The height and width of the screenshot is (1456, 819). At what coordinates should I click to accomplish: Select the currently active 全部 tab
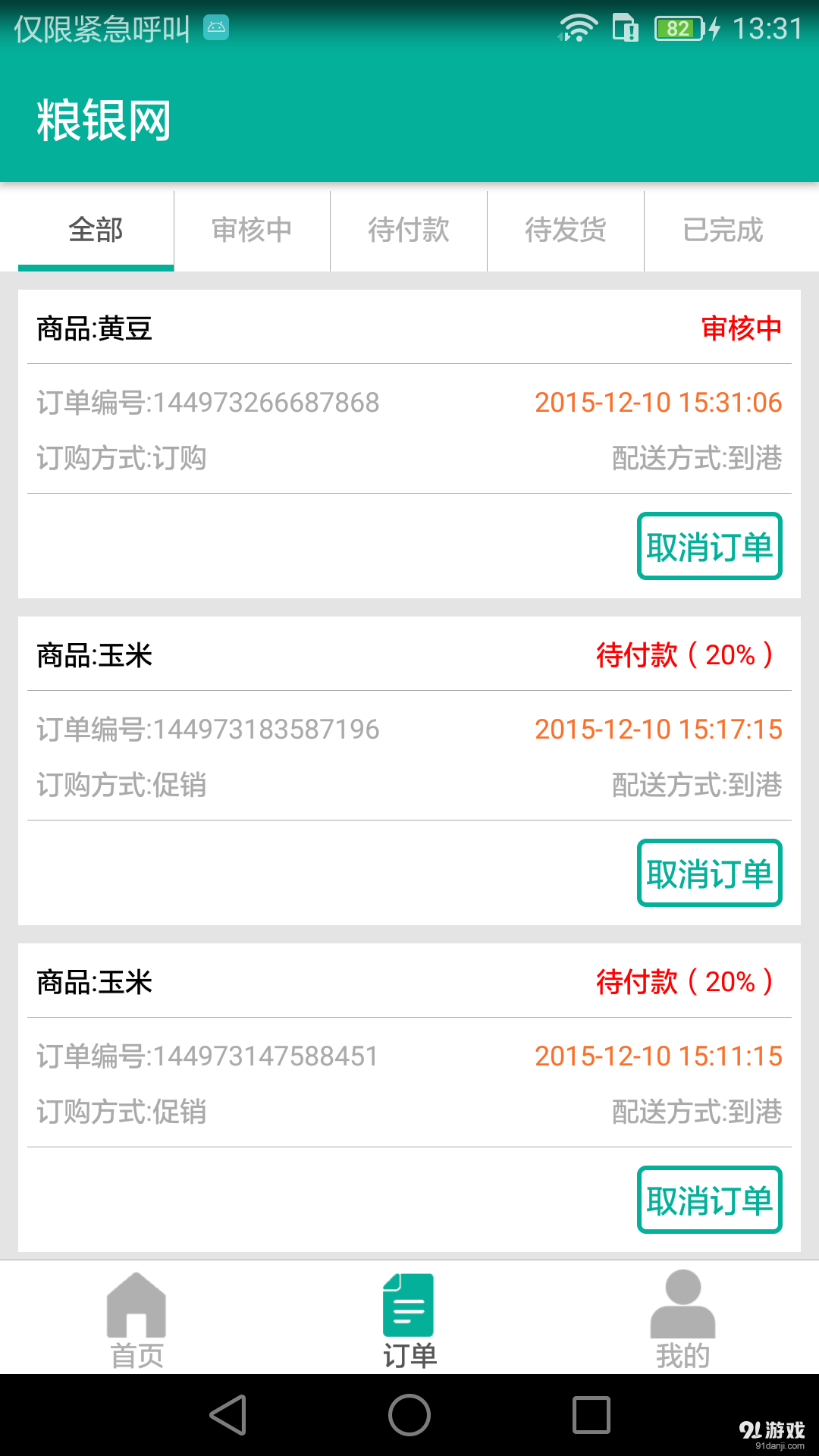tap(96, 231)
